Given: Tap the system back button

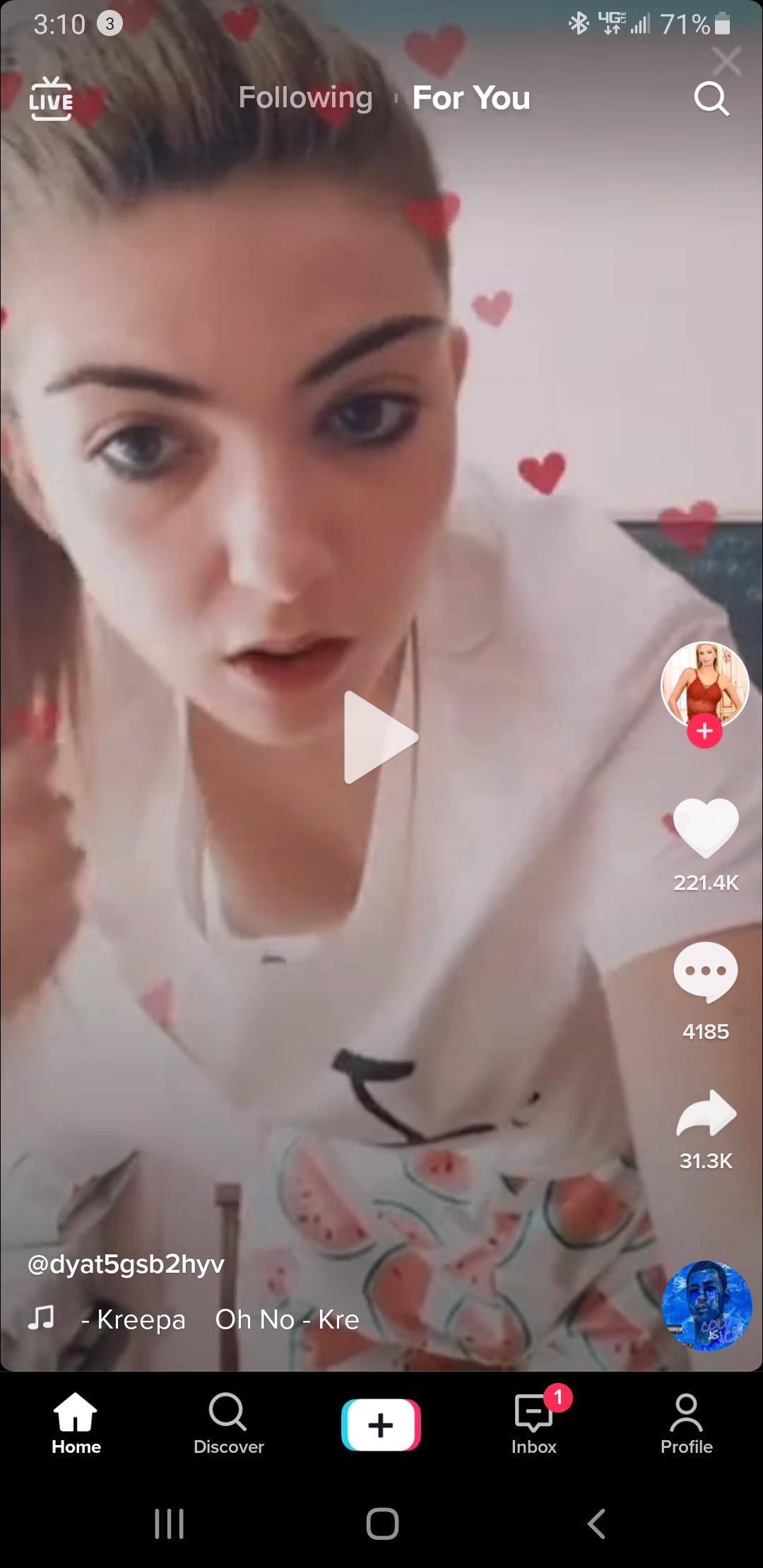Looking at the screenshot, I should [596, 1524].
